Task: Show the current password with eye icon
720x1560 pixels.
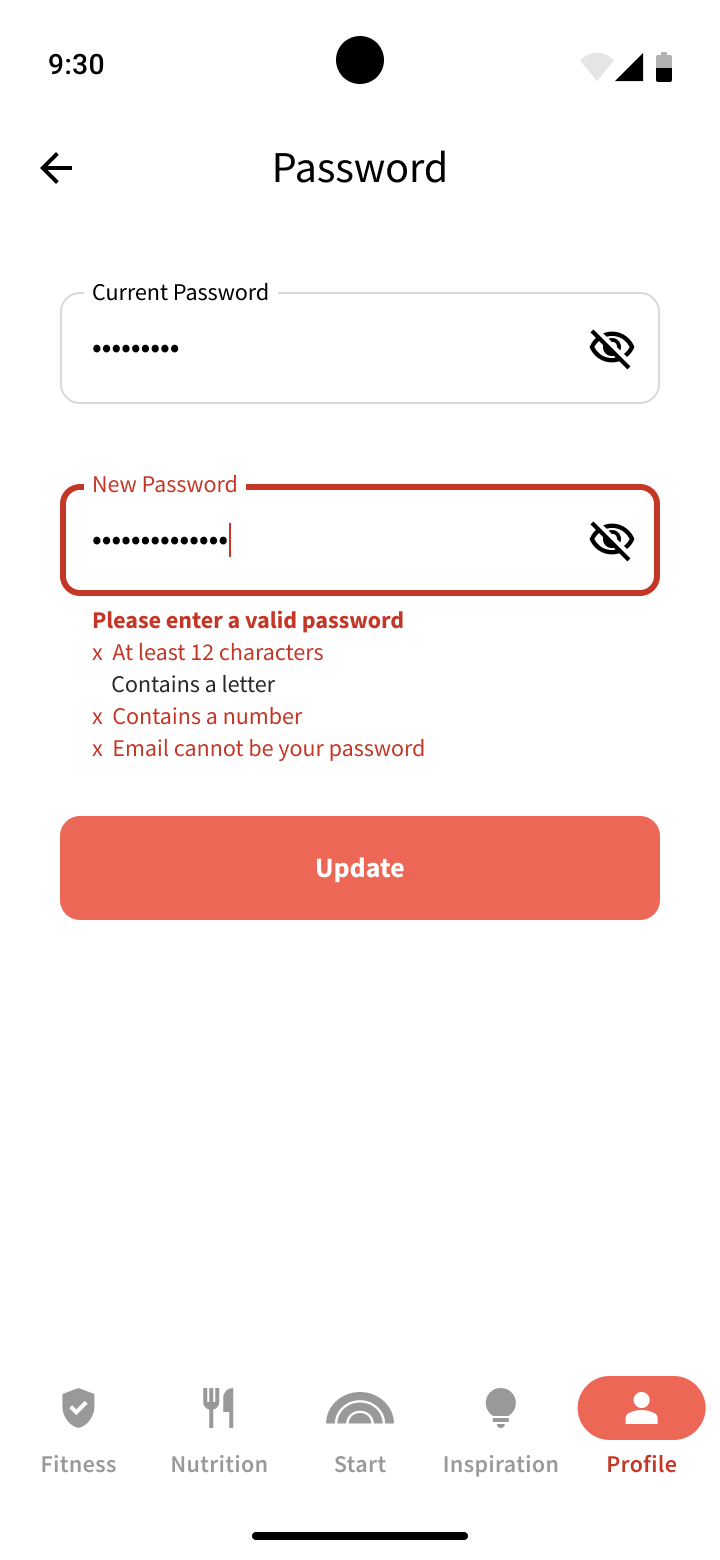Action: pos(611,349)
